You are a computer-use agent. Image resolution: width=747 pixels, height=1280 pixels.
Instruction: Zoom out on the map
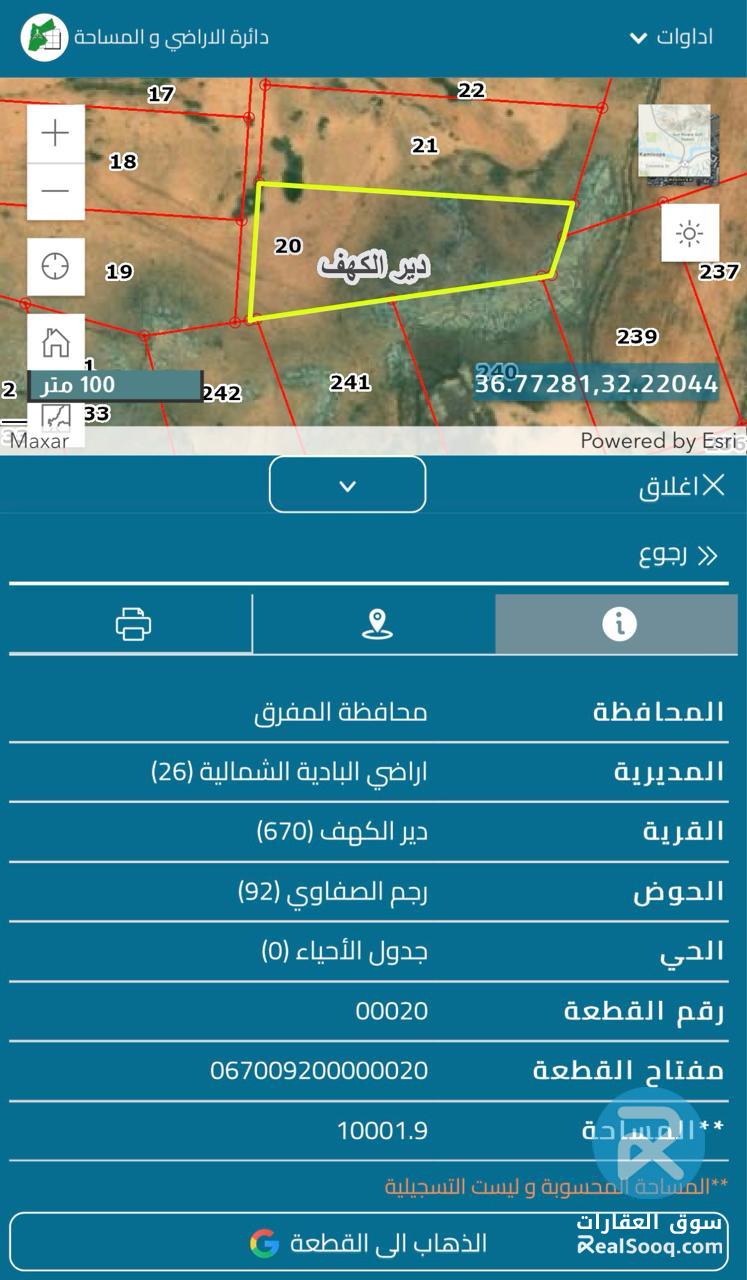pos(55,191)
